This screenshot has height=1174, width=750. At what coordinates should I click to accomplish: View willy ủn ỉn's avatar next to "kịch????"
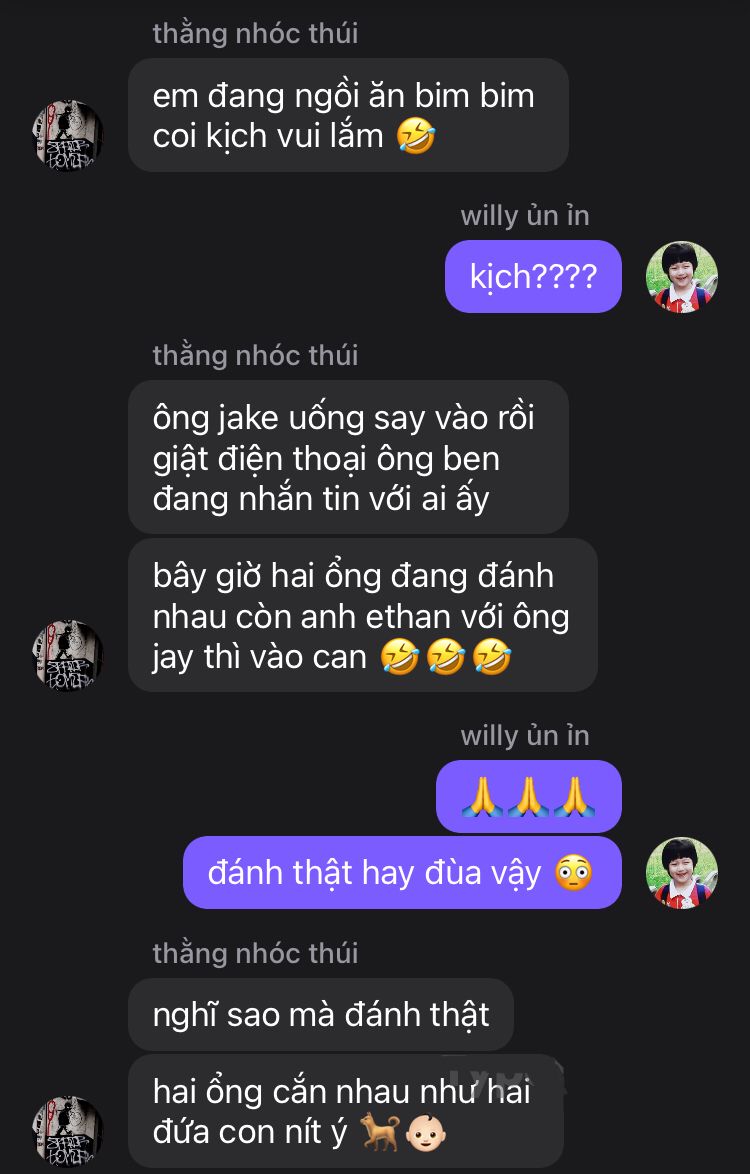(x=682, y=277)
